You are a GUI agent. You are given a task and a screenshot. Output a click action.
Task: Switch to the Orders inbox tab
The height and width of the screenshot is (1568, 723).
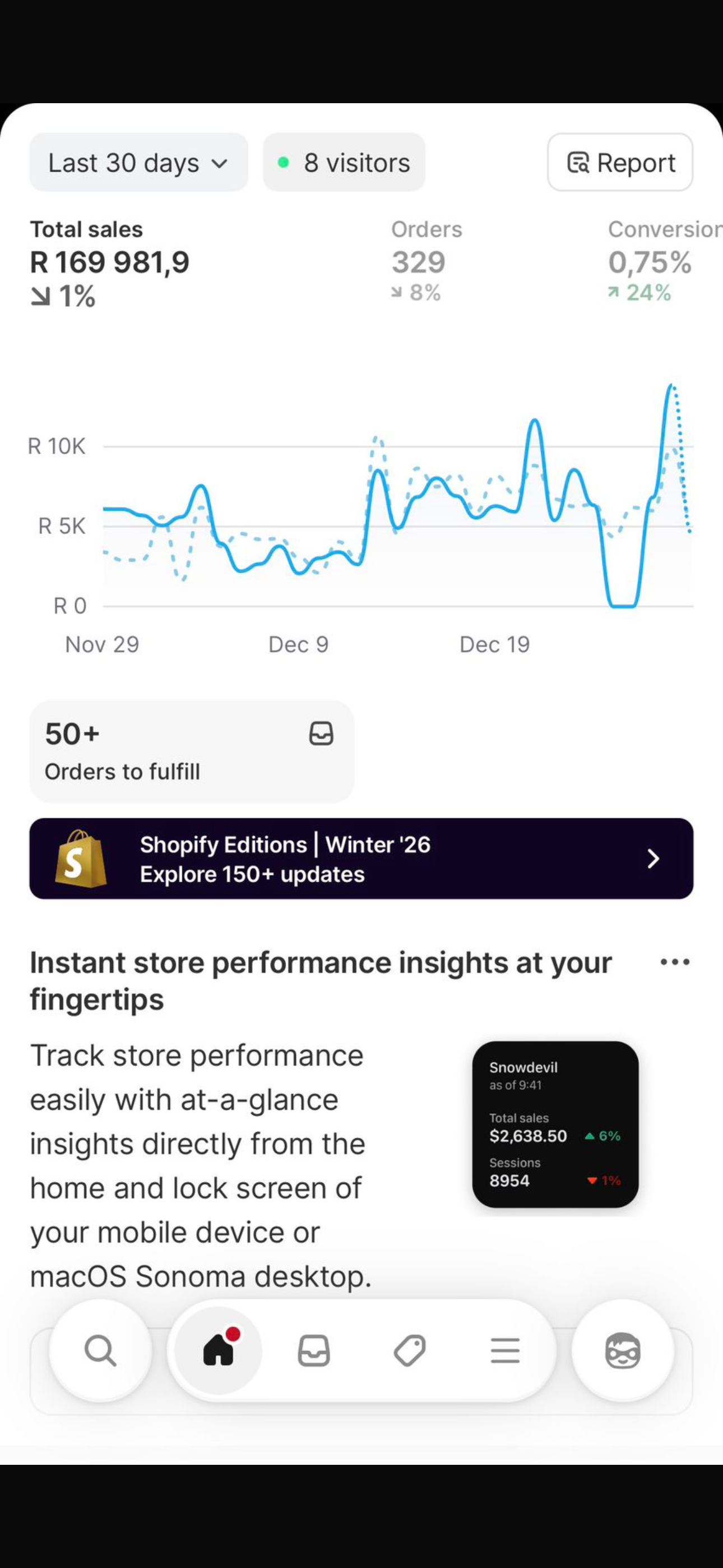(x=314, y=1352)
